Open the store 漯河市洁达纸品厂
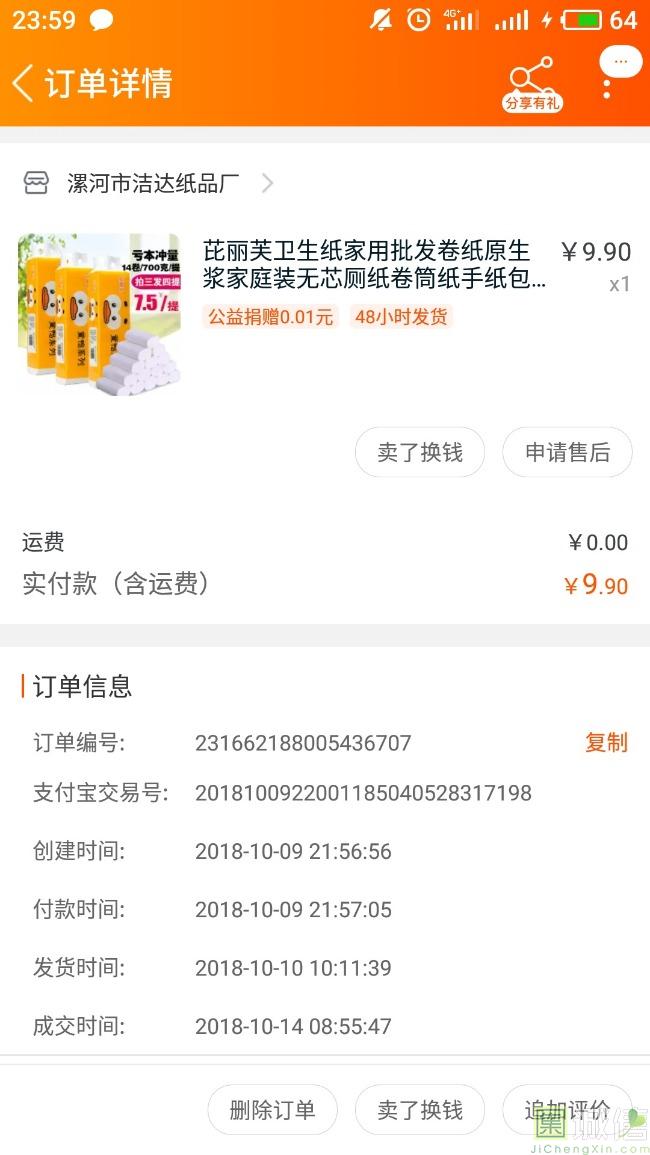 [153, 183]
